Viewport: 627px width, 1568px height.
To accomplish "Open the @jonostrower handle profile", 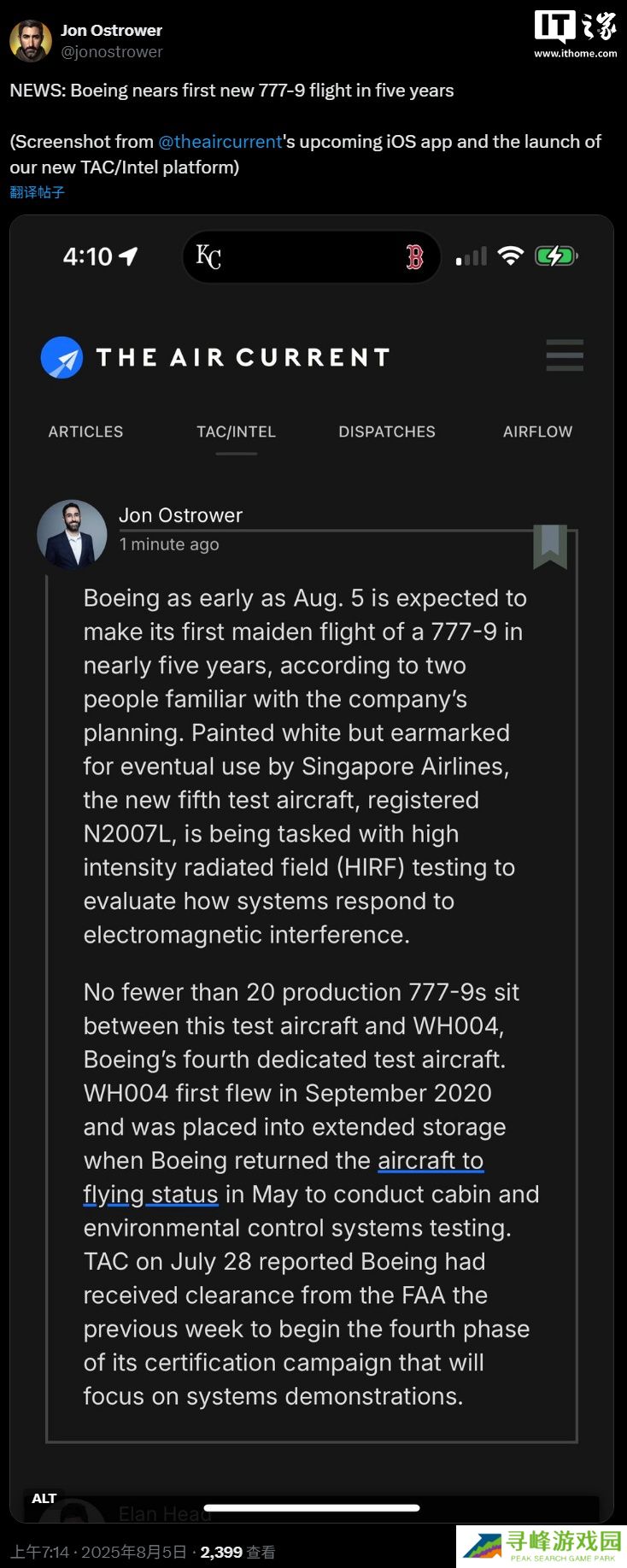I will [x=111, y=52].
